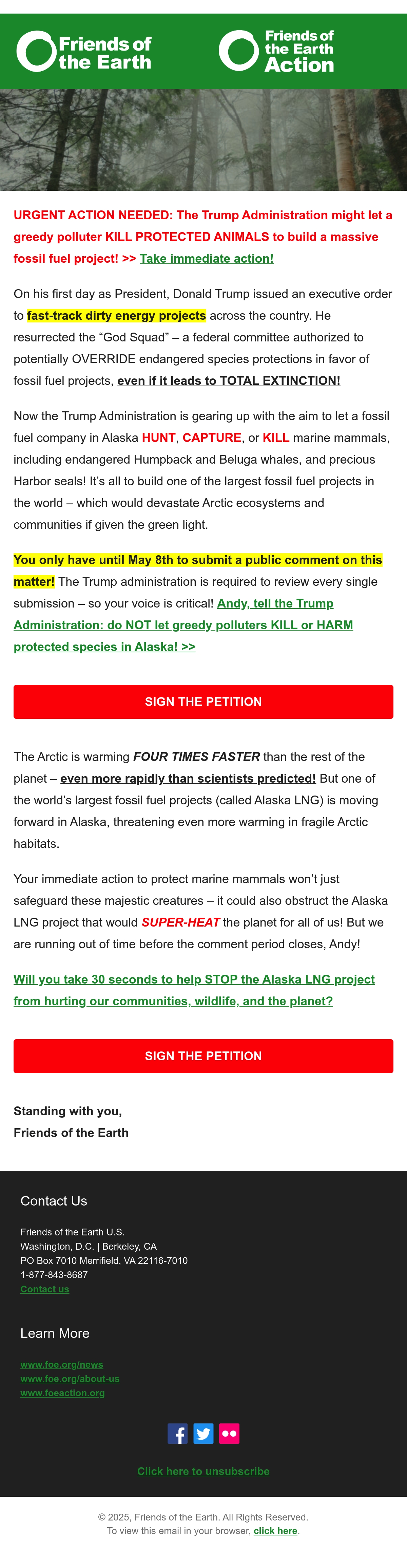Open the Flickr icon
The width and height of the screenshot is (407, 1568).
click(229, 1434)
